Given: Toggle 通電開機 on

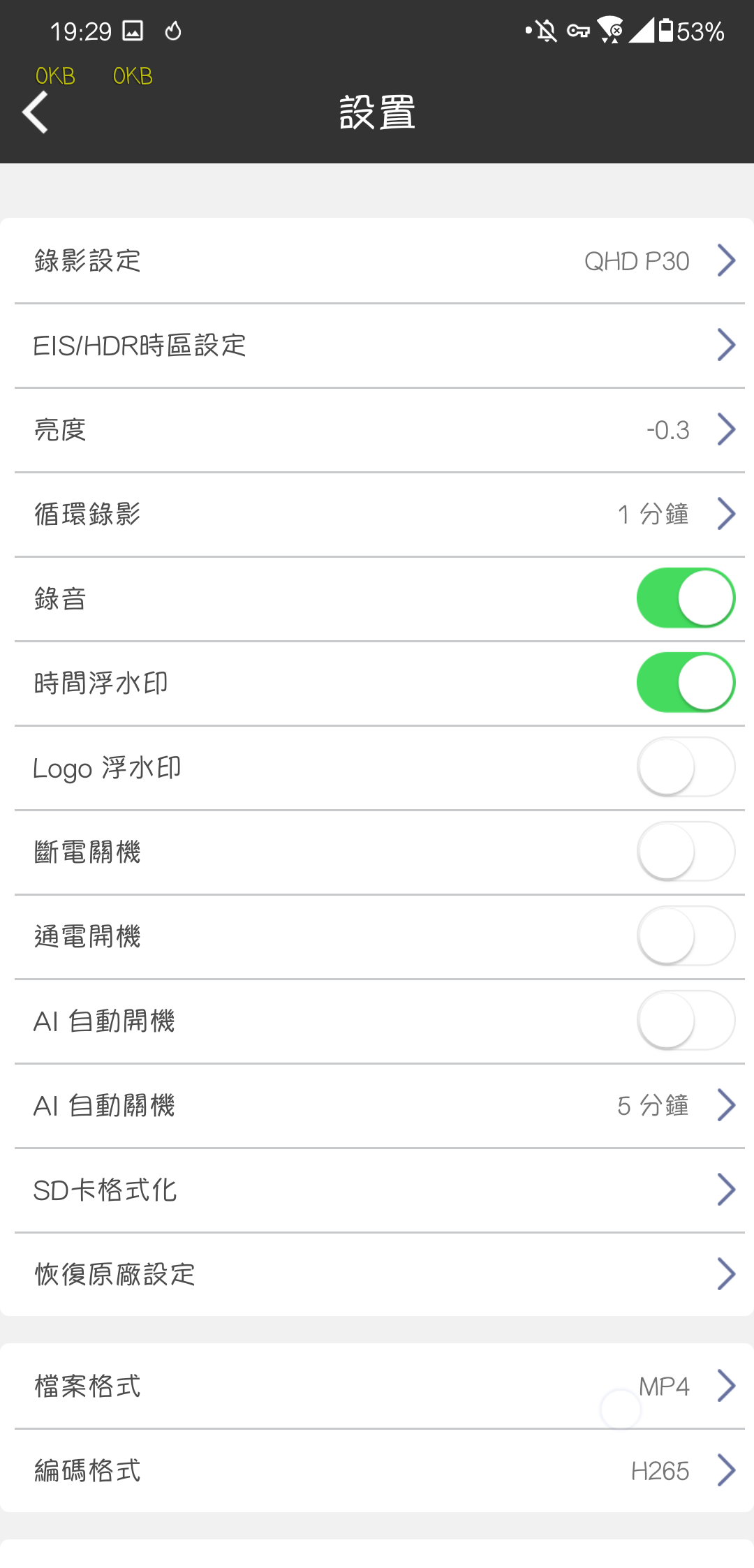Looking at the screenshot, I should 686,936.
